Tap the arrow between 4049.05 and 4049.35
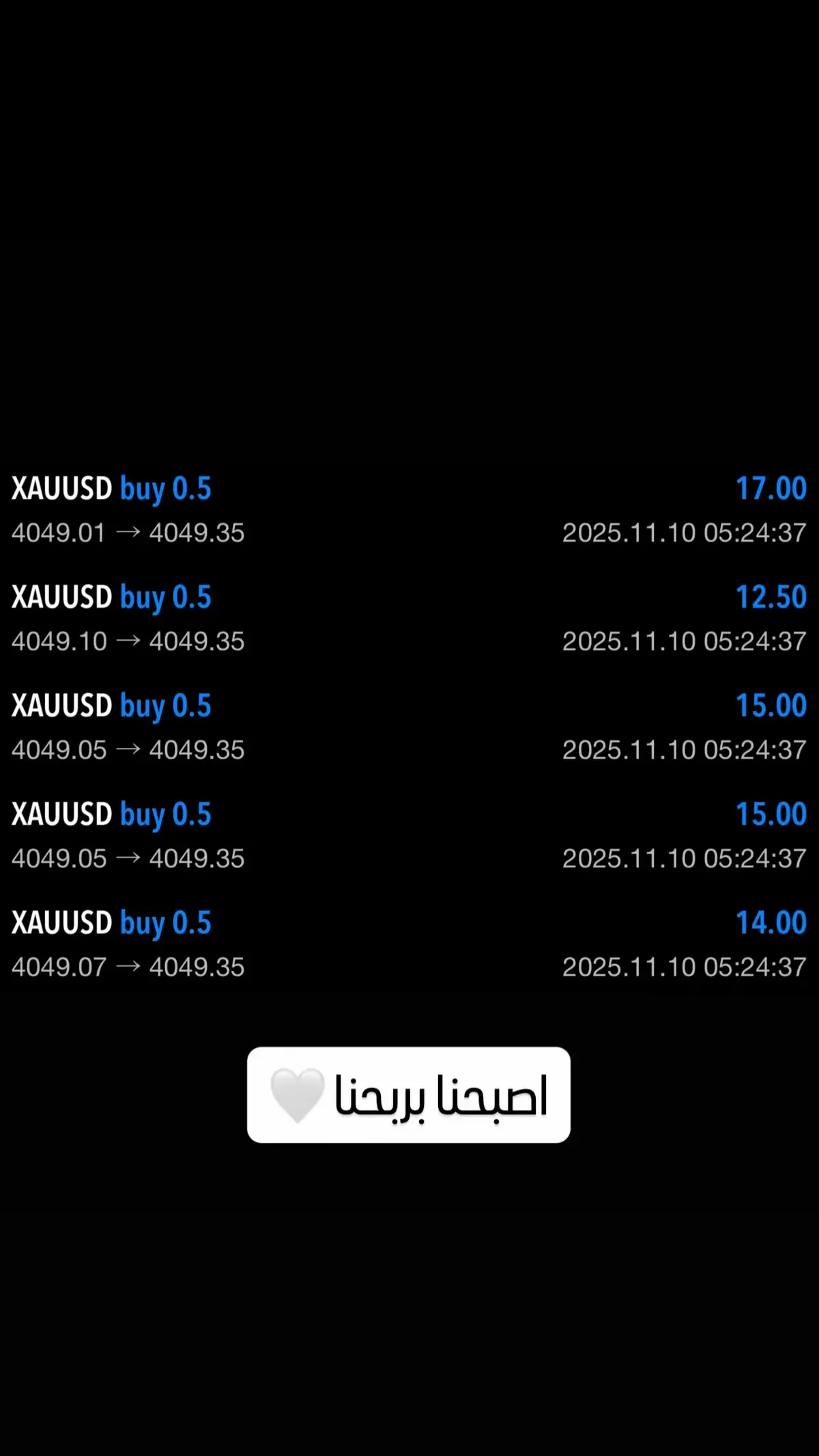Screen dimensions: 819x1456 [x=130, y=749]
